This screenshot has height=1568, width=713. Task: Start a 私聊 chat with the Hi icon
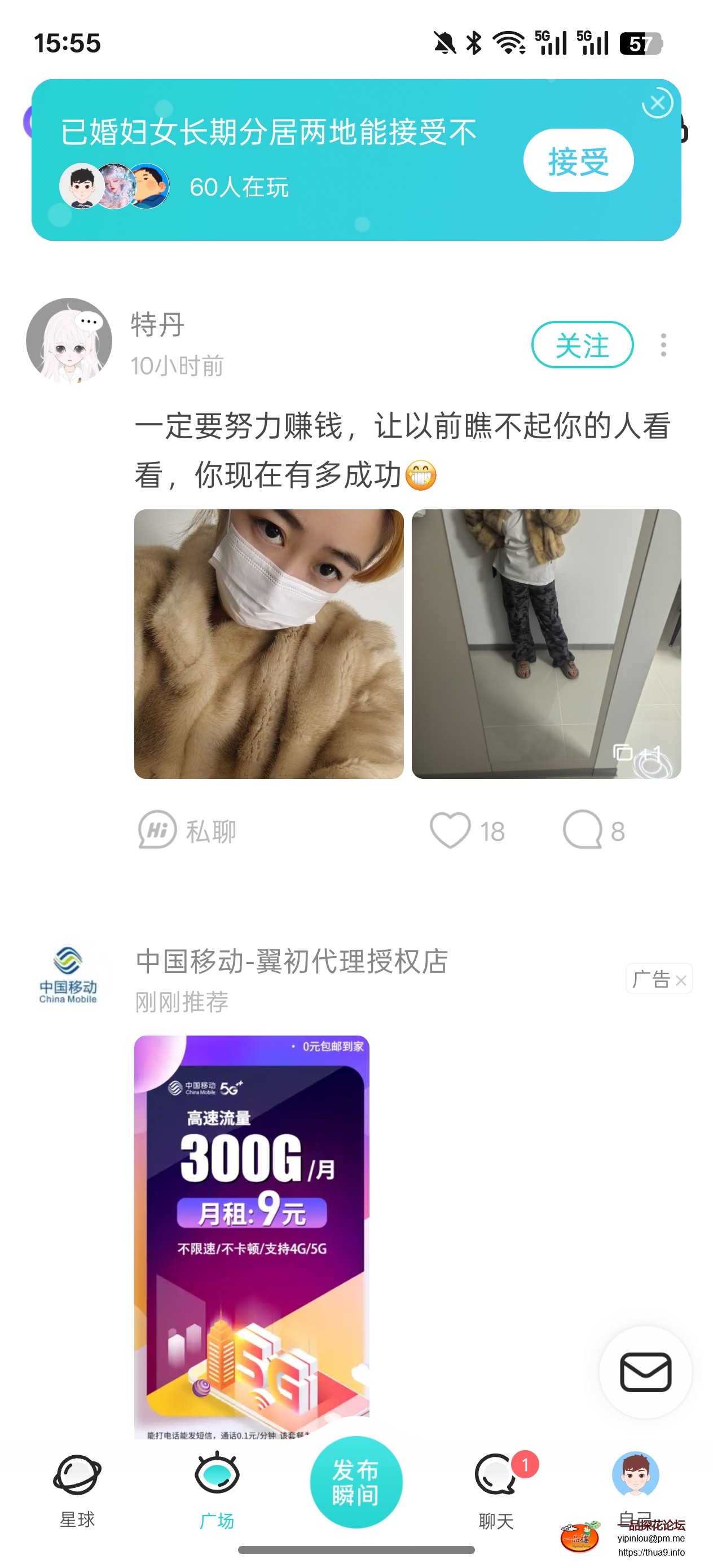point(156,830)
